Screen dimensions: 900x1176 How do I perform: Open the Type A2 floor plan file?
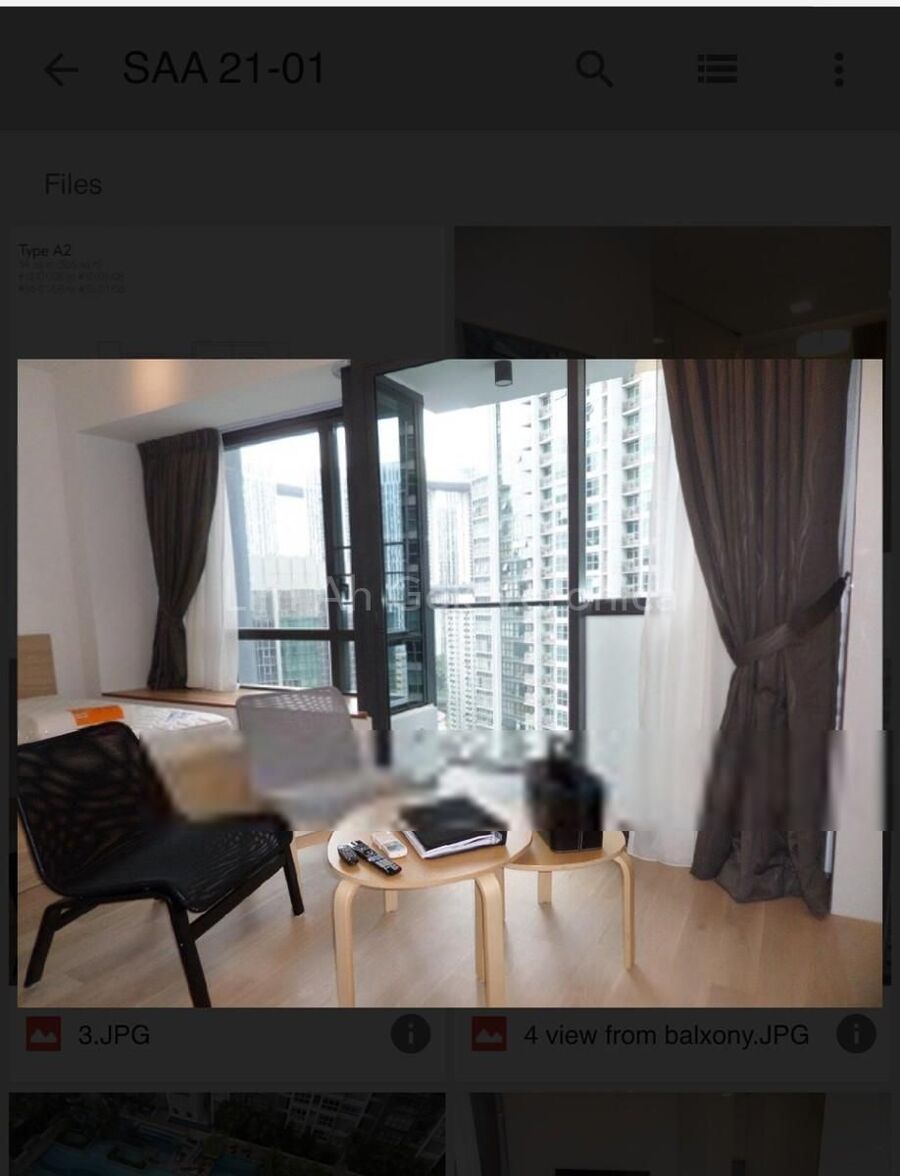[228, 290]
